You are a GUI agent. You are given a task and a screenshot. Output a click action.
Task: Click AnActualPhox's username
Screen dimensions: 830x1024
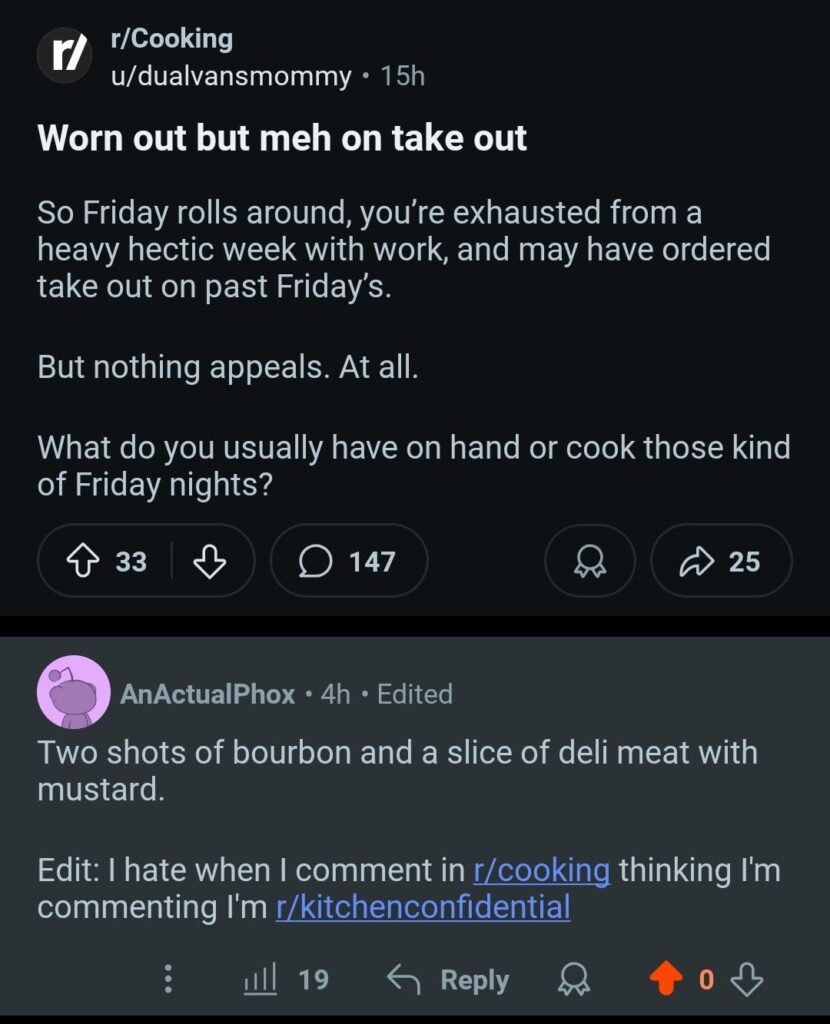pos(207,693)
